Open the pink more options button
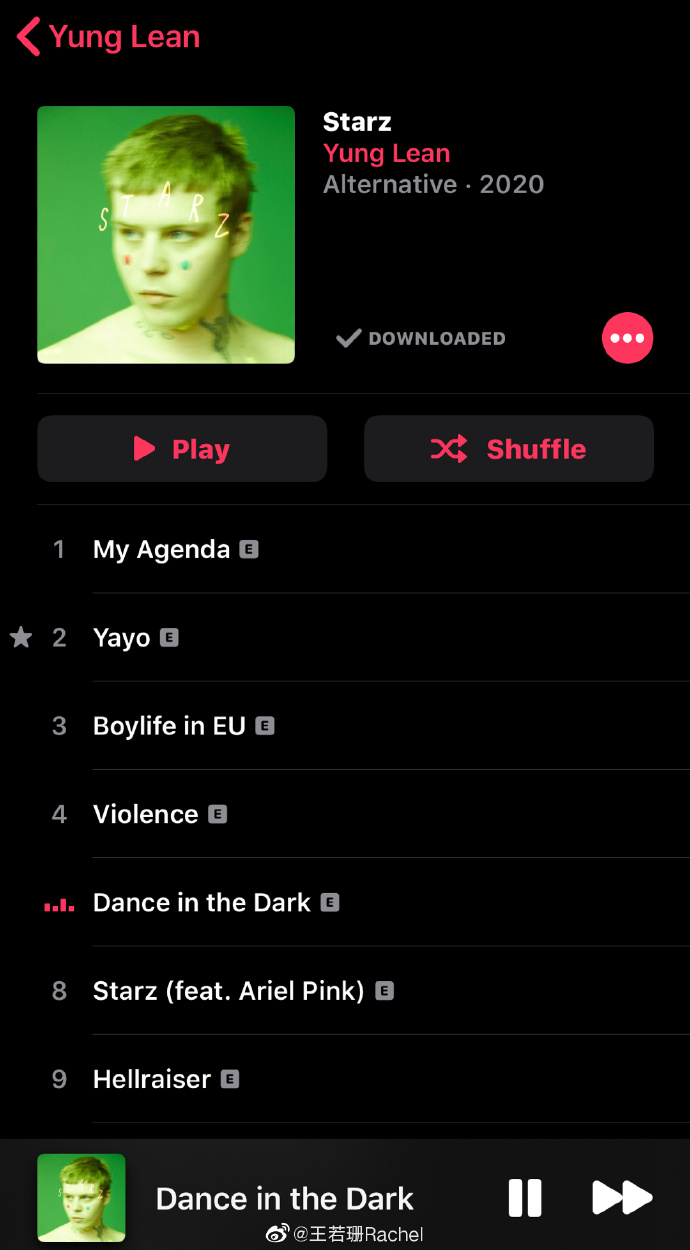Screen dimensions: 690x1250 click(627, 338)
